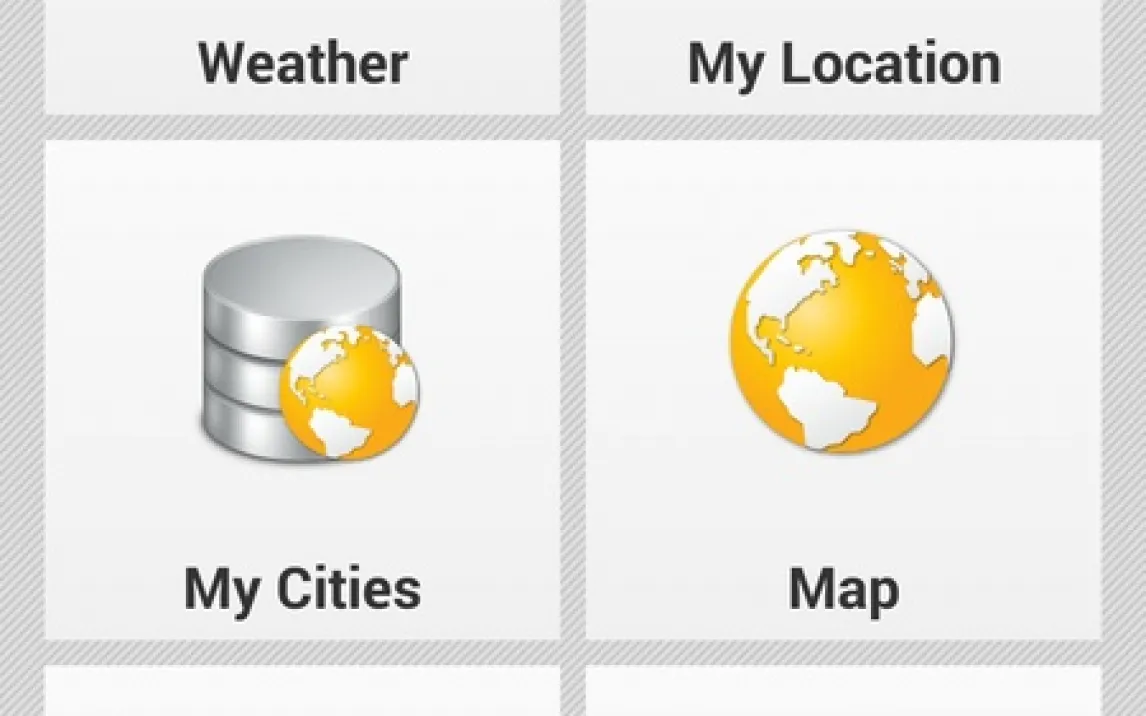The image size is (1146, 716).
Task: Open the Weather tile
Action: click(303, 57)
